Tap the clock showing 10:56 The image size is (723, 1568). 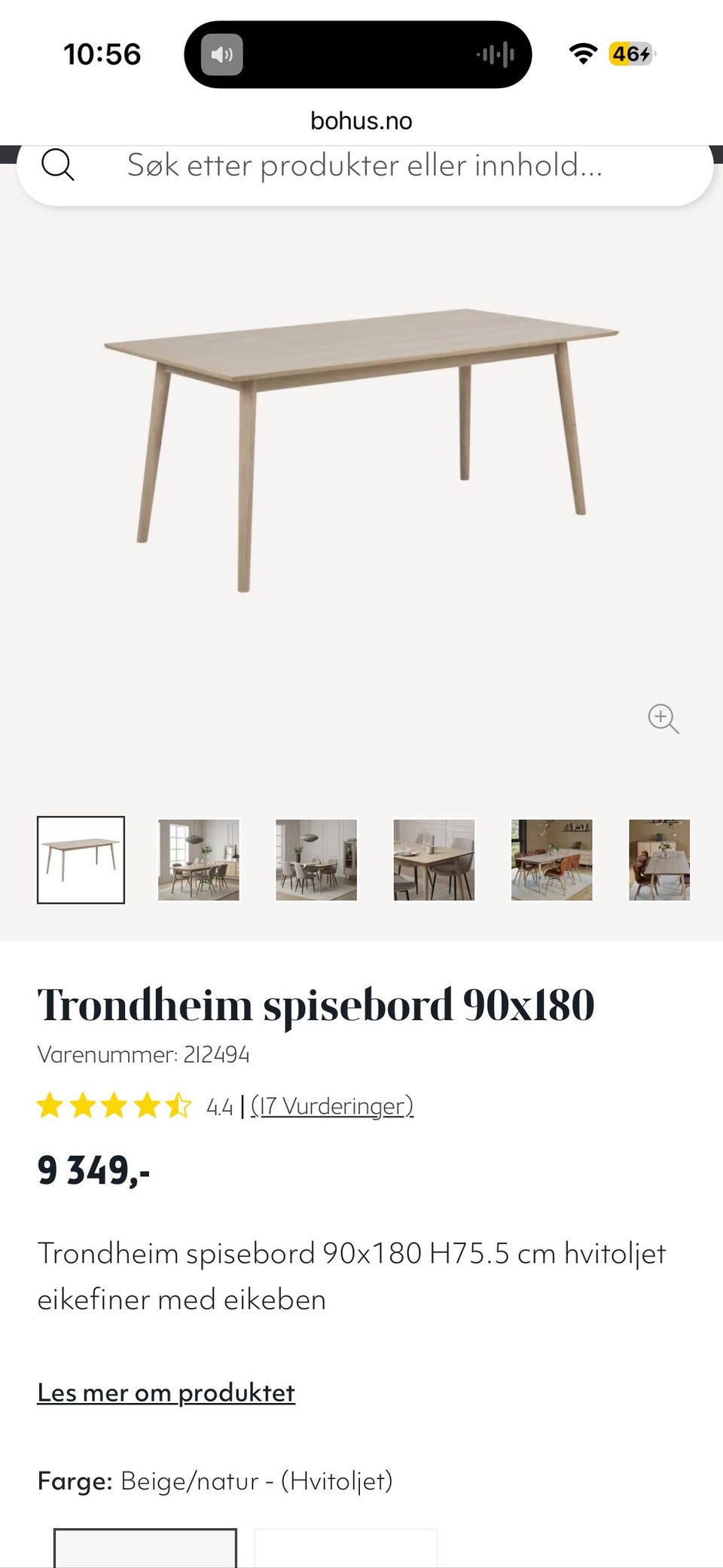102,53
